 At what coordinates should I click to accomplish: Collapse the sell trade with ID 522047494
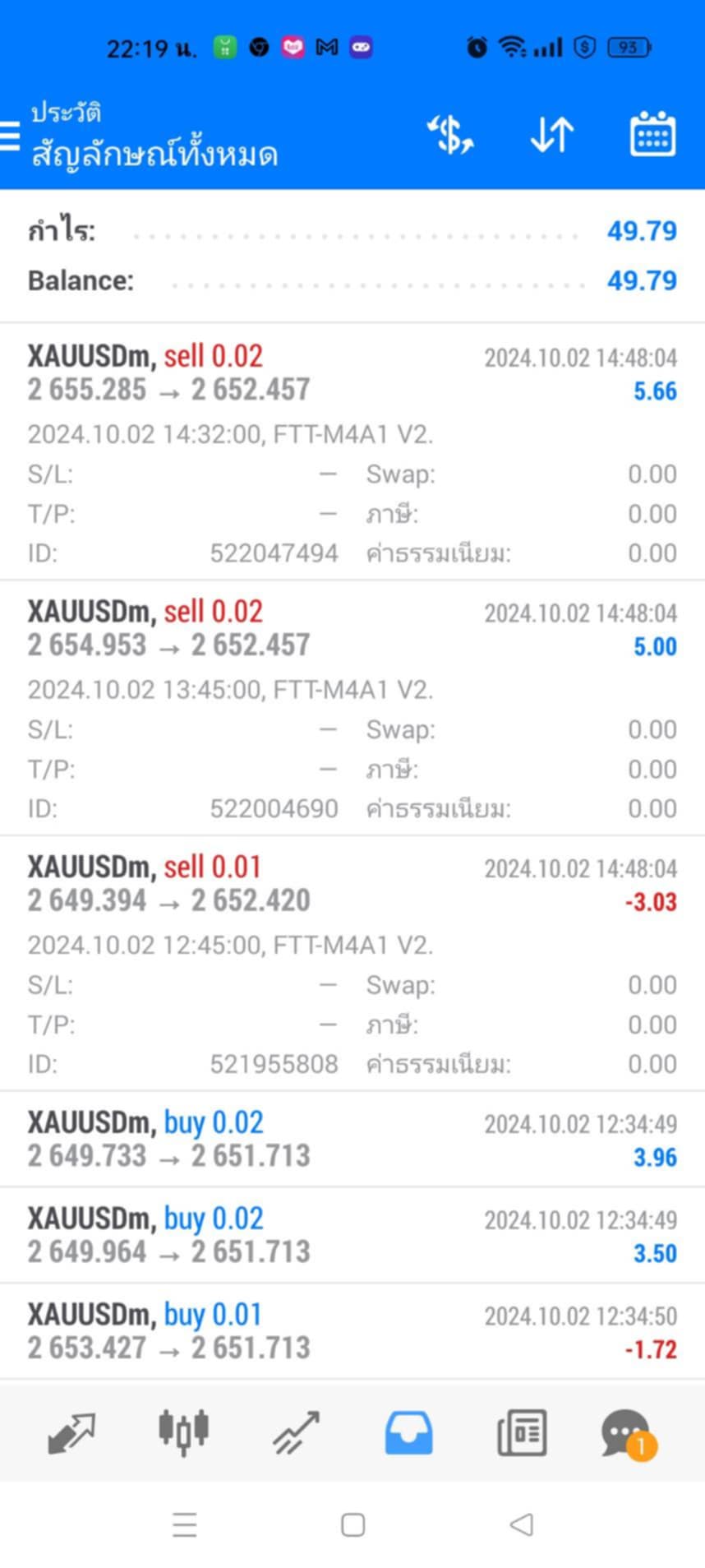click(352, 451)
